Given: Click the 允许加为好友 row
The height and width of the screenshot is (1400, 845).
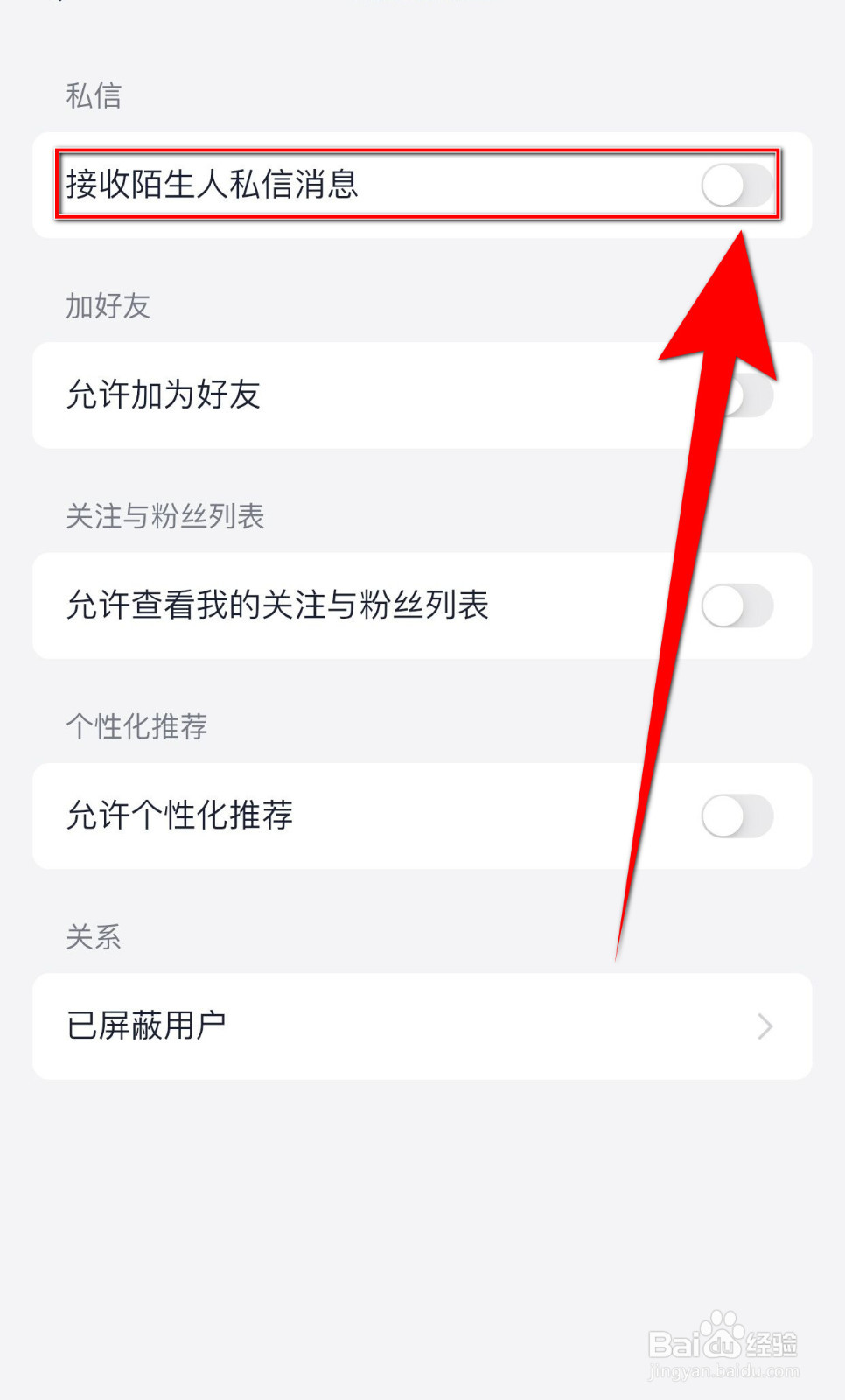Looking at the screenshot, I should (x=350, y=395).
